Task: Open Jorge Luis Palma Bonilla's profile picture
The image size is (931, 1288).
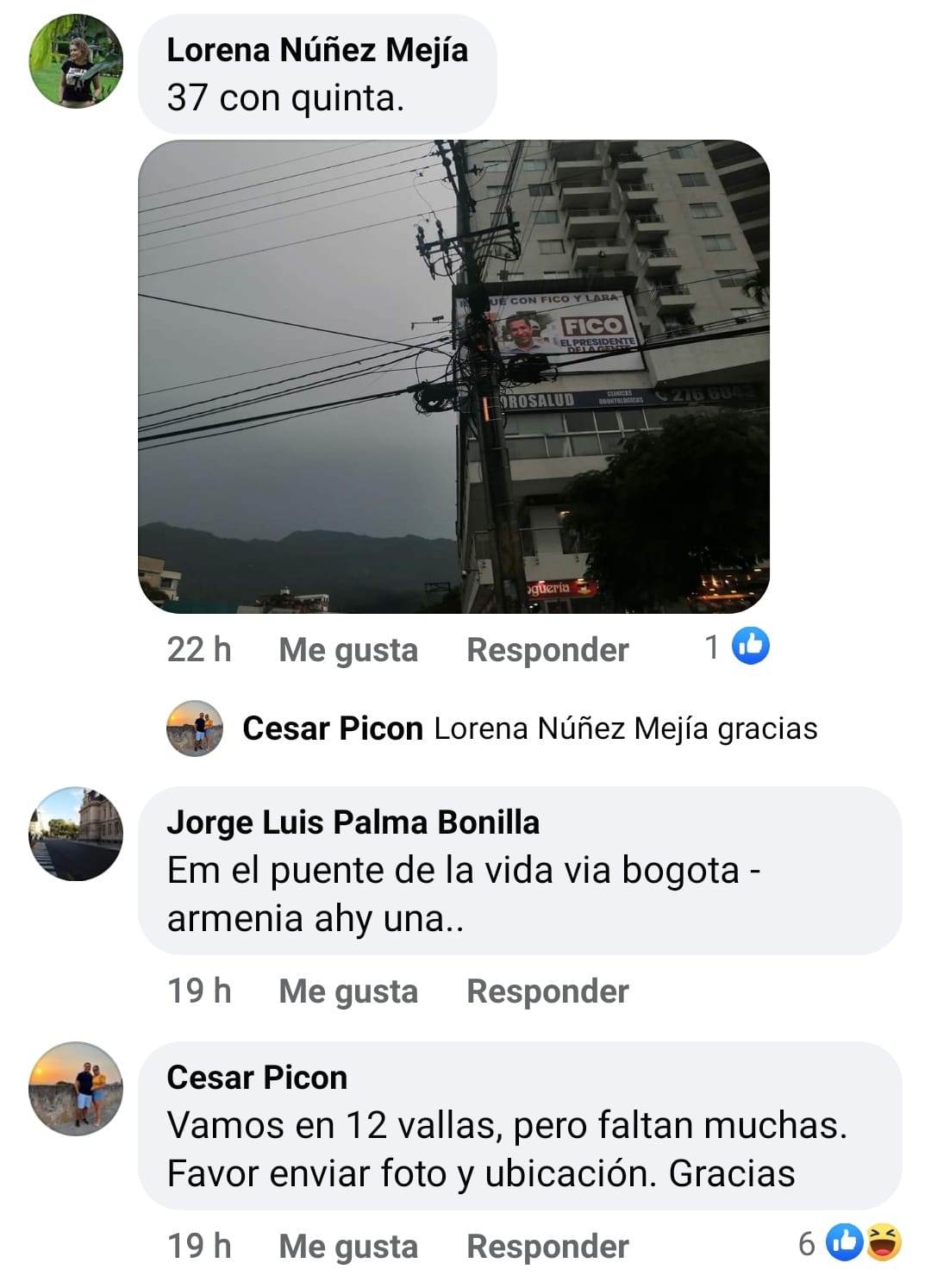Action: pyautogui.click(x=76, y=834)
